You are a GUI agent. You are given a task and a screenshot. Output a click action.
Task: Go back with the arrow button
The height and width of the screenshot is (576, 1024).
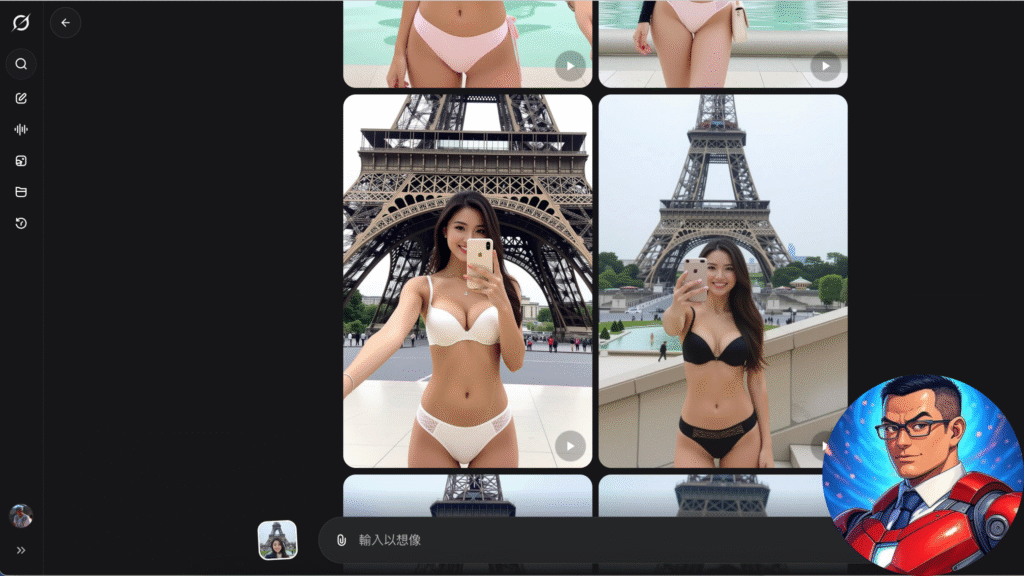(x=65, y=22)
